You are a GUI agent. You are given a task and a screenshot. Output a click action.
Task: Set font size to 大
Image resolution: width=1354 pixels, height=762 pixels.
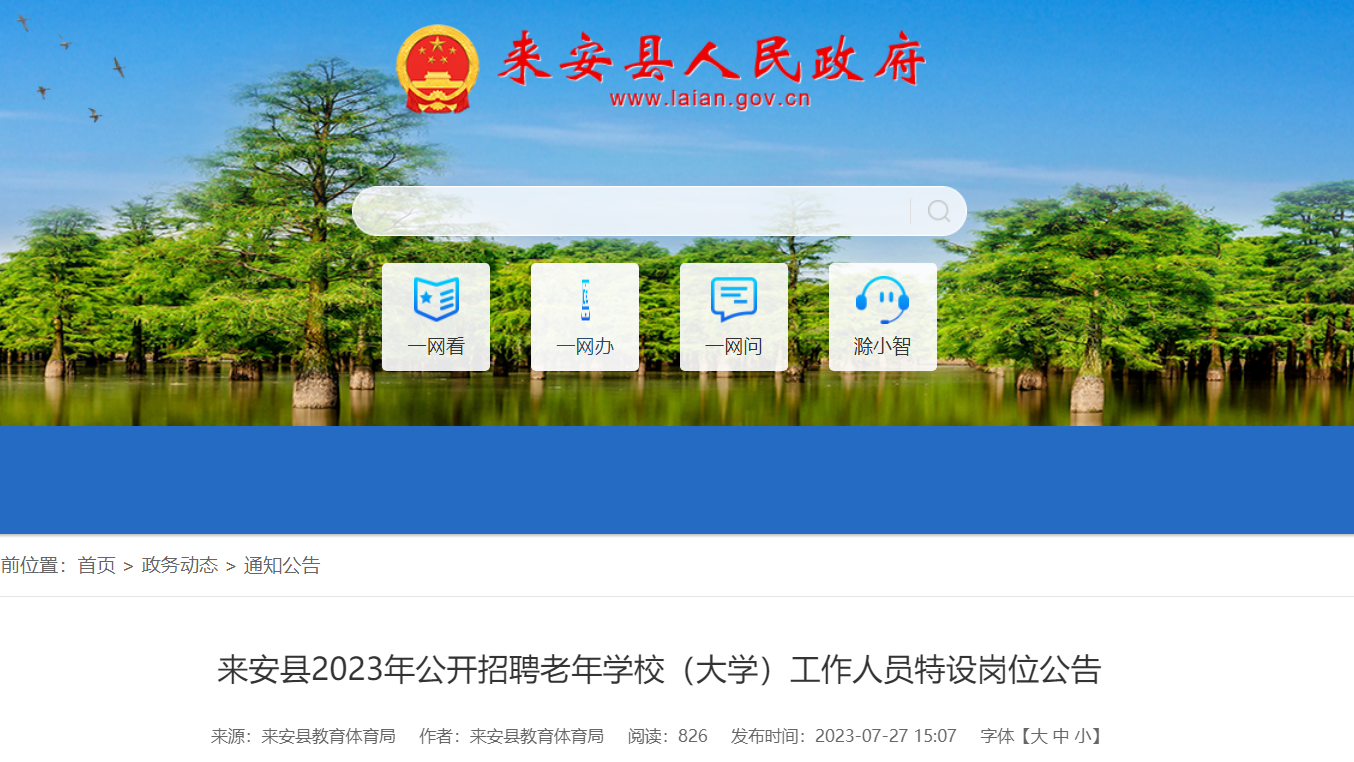pyautogui.click(x=1038, y=737)
